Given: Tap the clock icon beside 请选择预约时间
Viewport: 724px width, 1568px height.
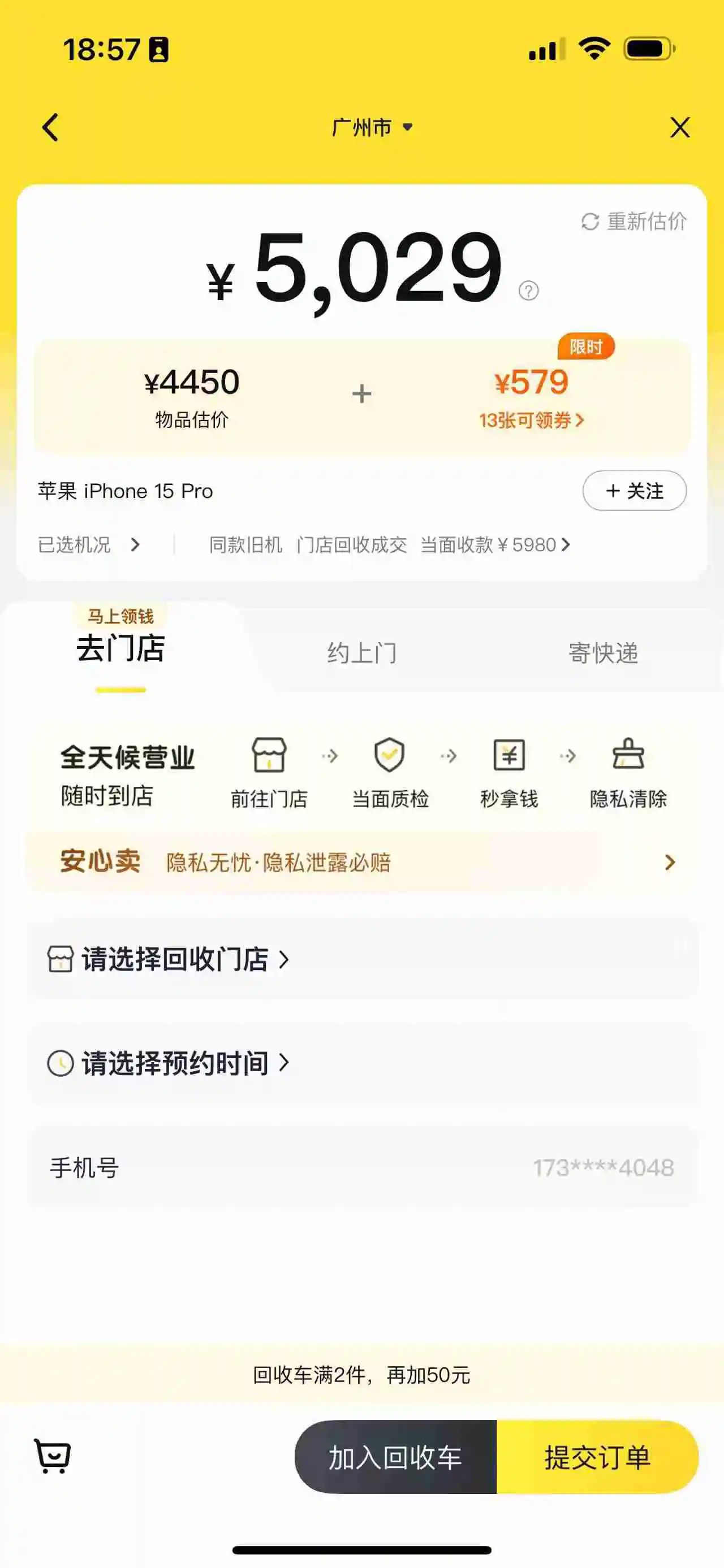Looking at the screenshot, I should pos(61,1062).
